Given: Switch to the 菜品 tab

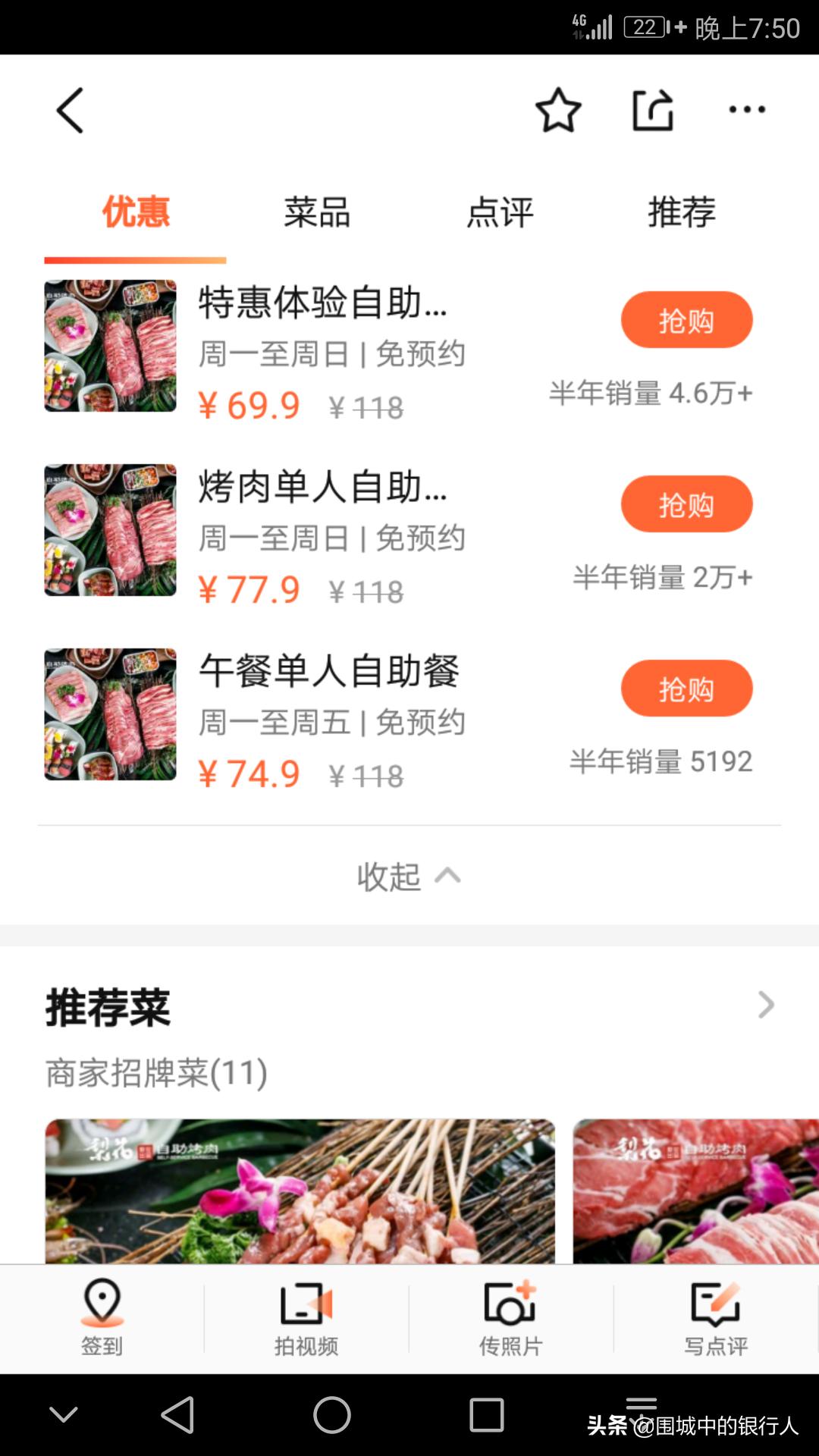Looking at the screenshot, I should coord(317,213).
